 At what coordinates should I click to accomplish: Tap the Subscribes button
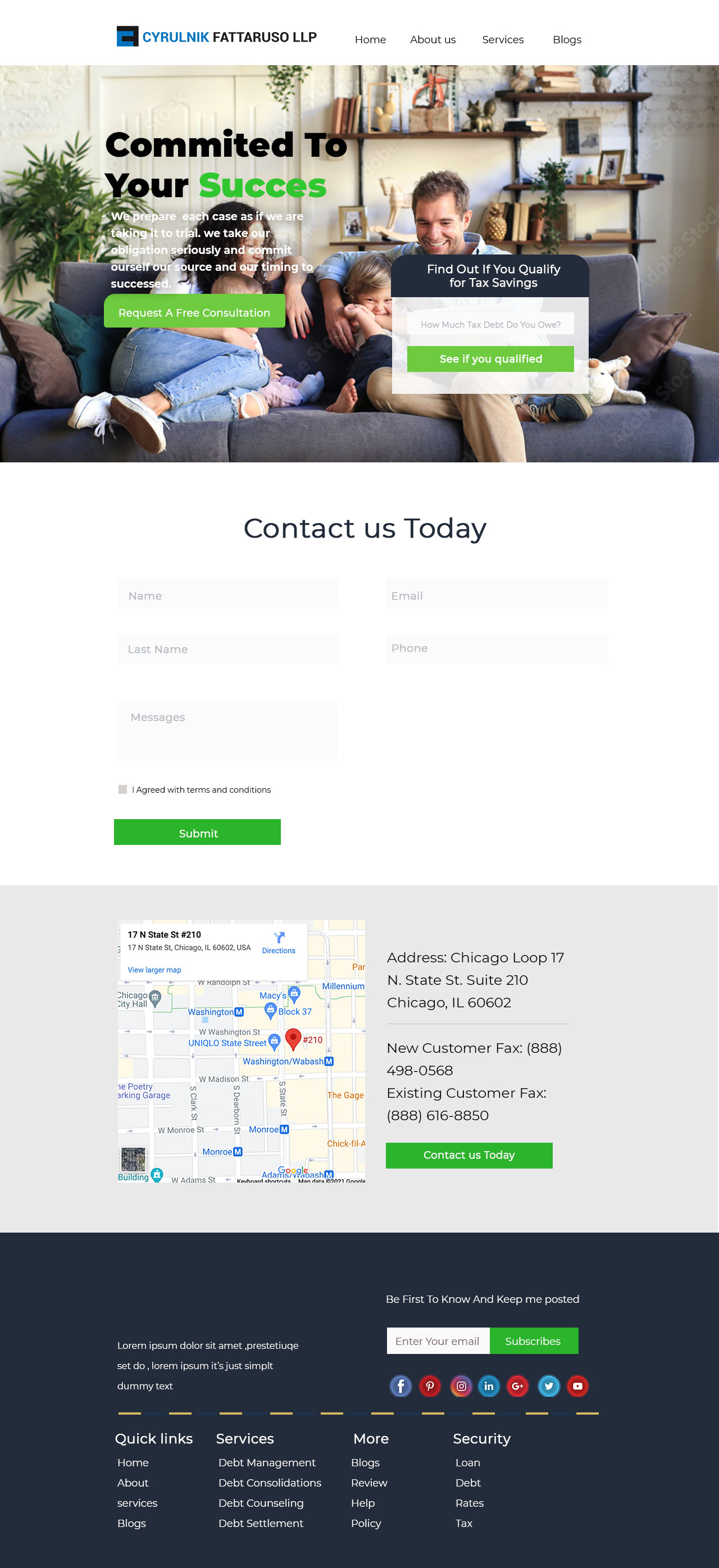click(x=533, y=1340)
